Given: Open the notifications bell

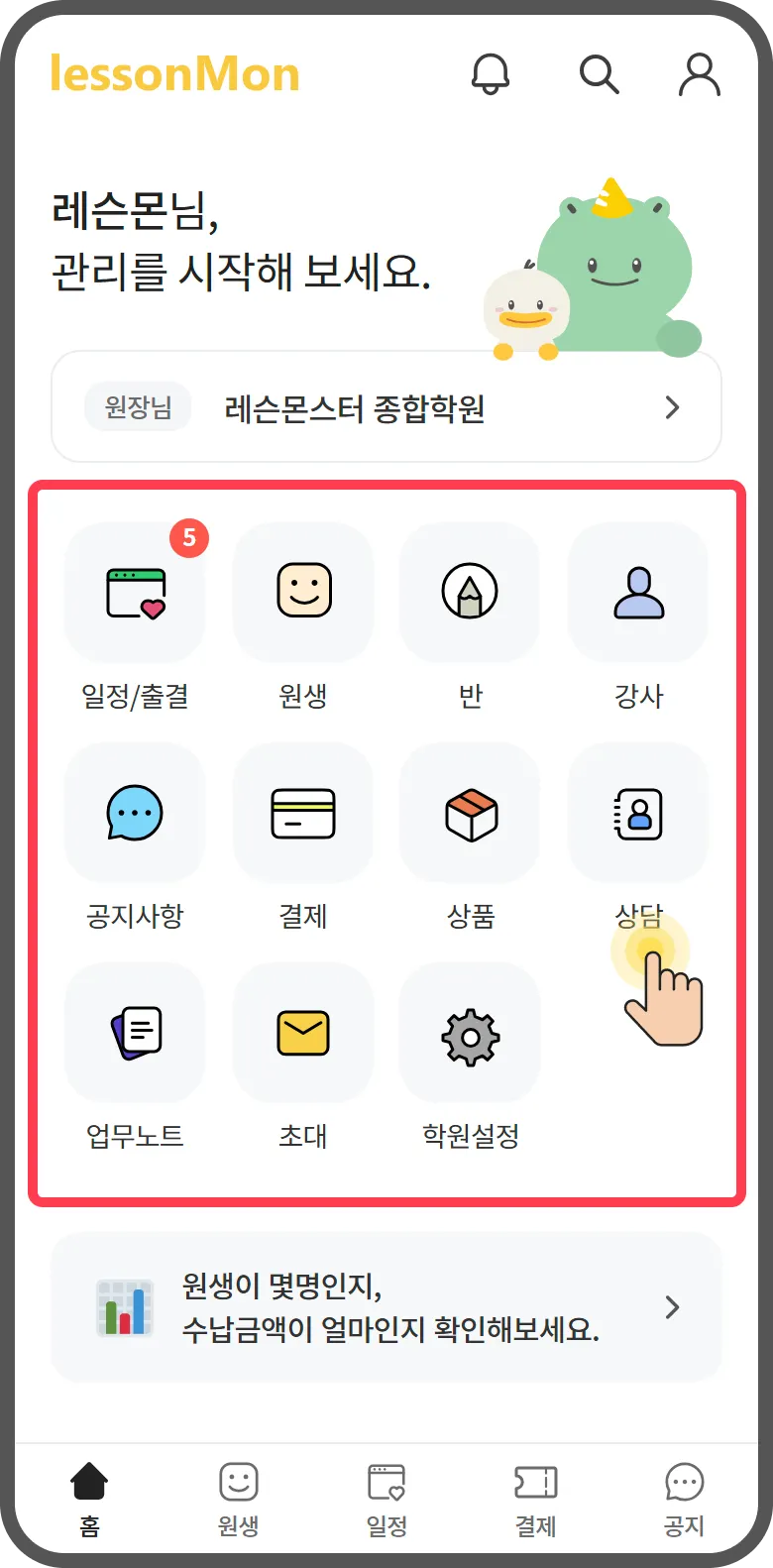Looking at the screenshot, I should pos(491,74).
